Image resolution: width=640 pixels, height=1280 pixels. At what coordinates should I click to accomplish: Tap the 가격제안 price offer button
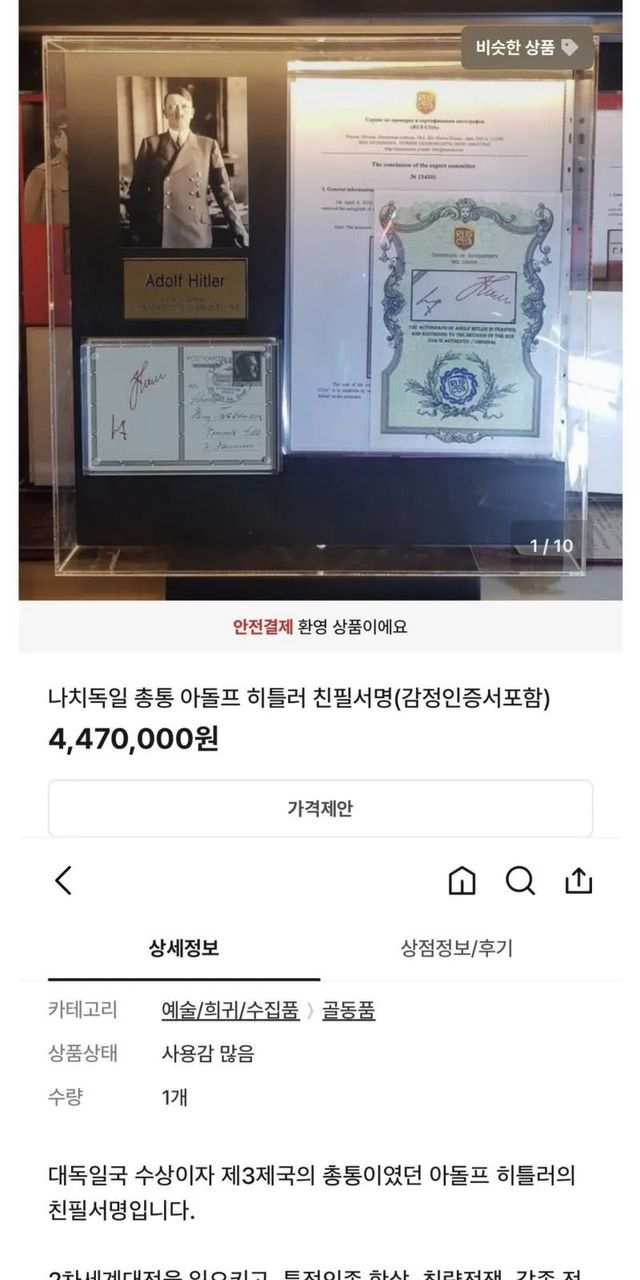(320, 808)
